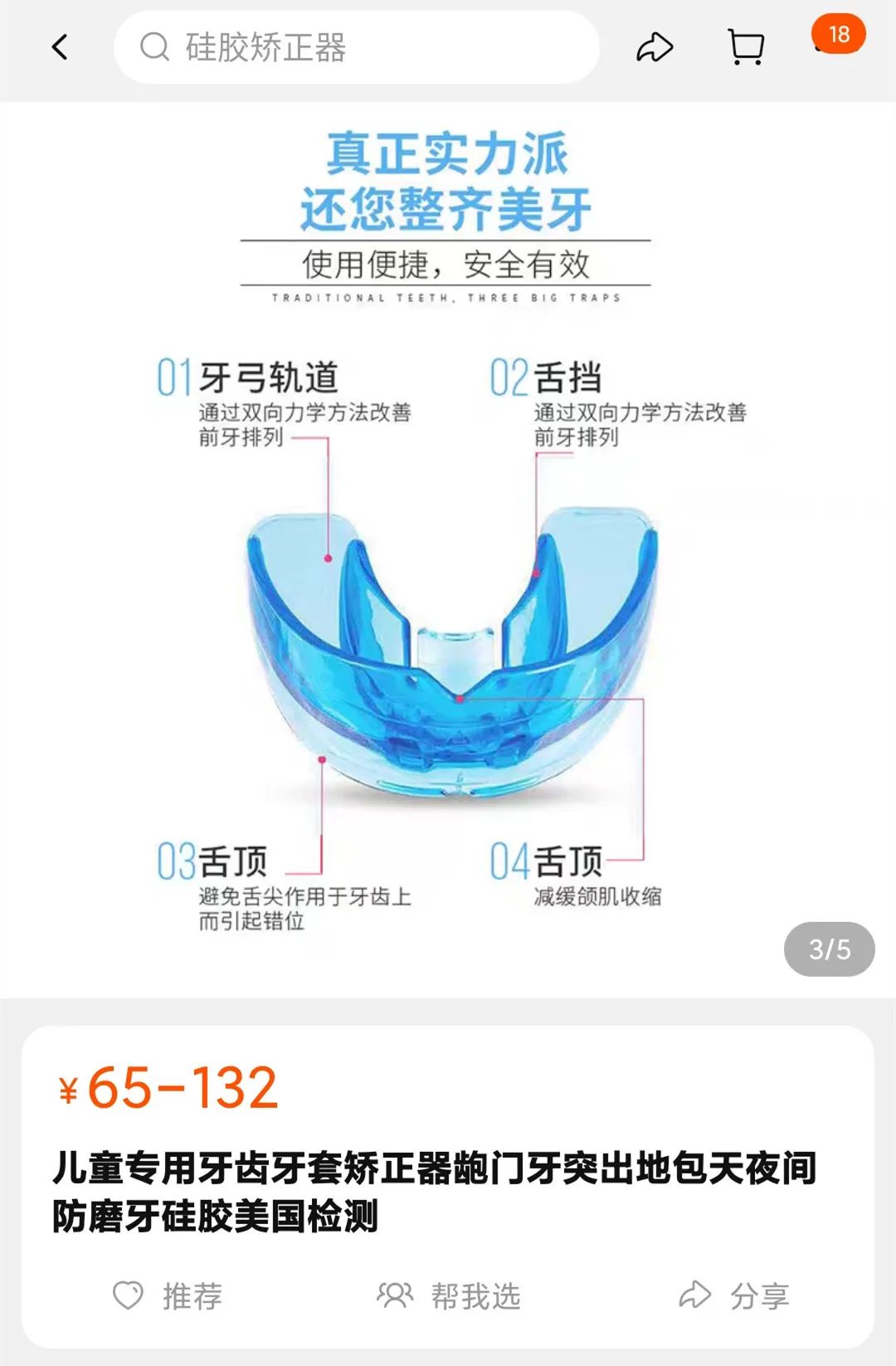Screen dimensions: 896x1366
Task: Tap 帮我选 to ask friends
Action: [449, 1295]
